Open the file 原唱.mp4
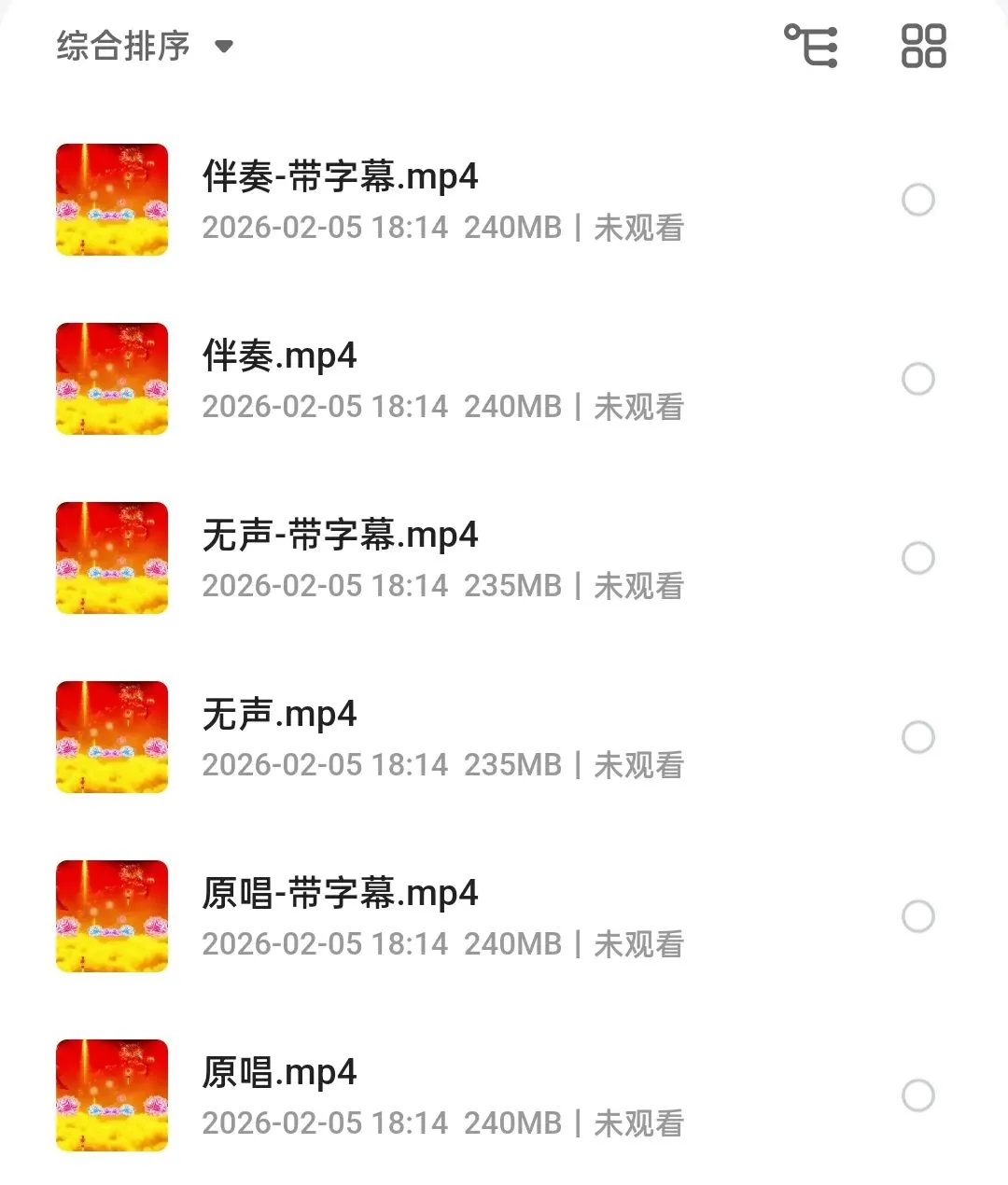Screen dimensions: 1008x1185 [280, 1072]
